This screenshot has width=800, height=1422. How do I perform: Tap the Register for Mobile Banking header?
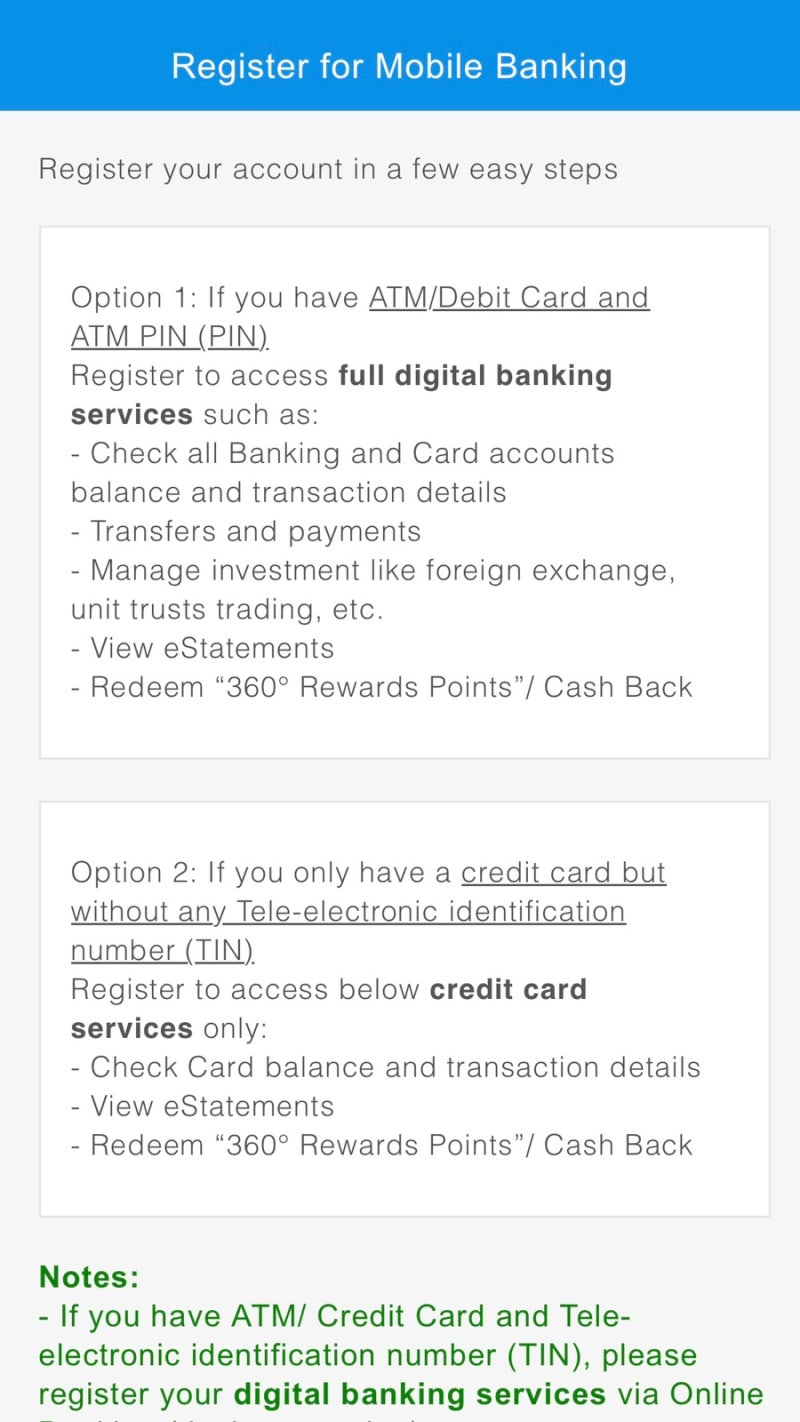400,66
